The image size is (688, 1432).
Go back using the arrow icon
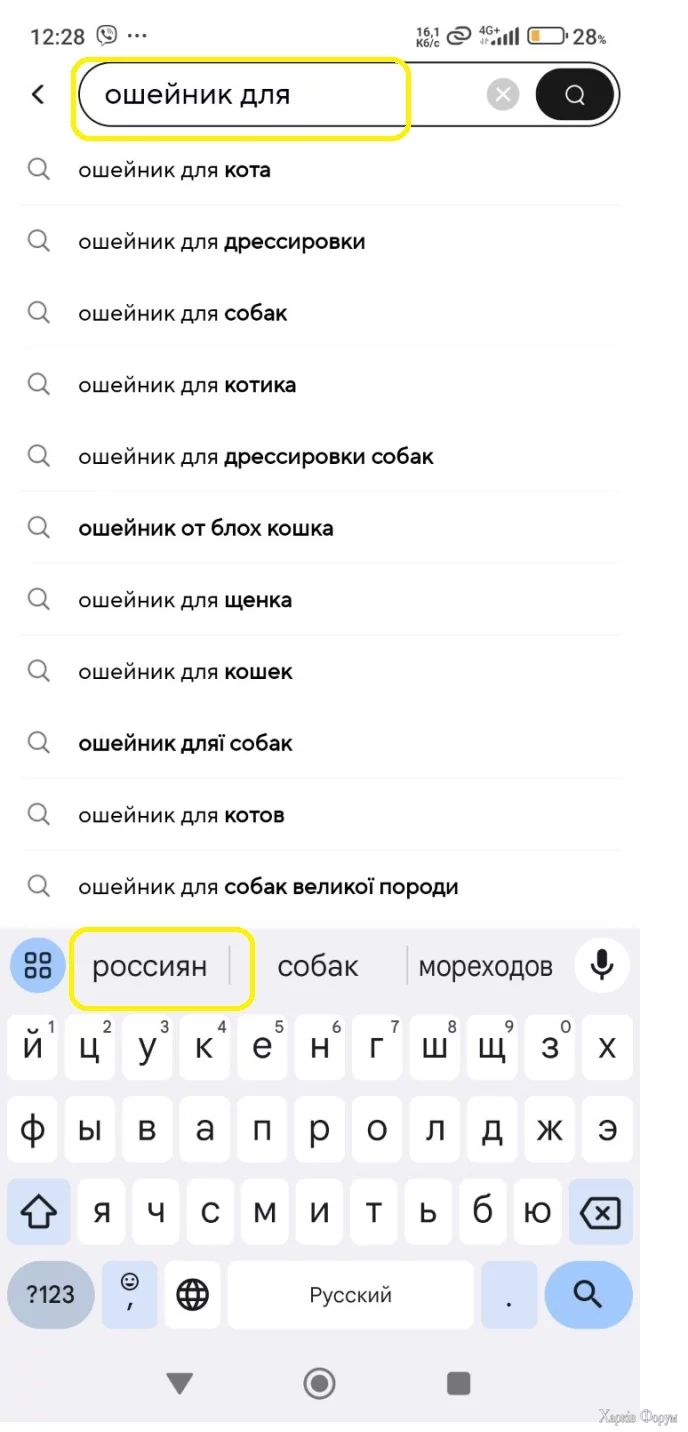click(x=38, y=95)
